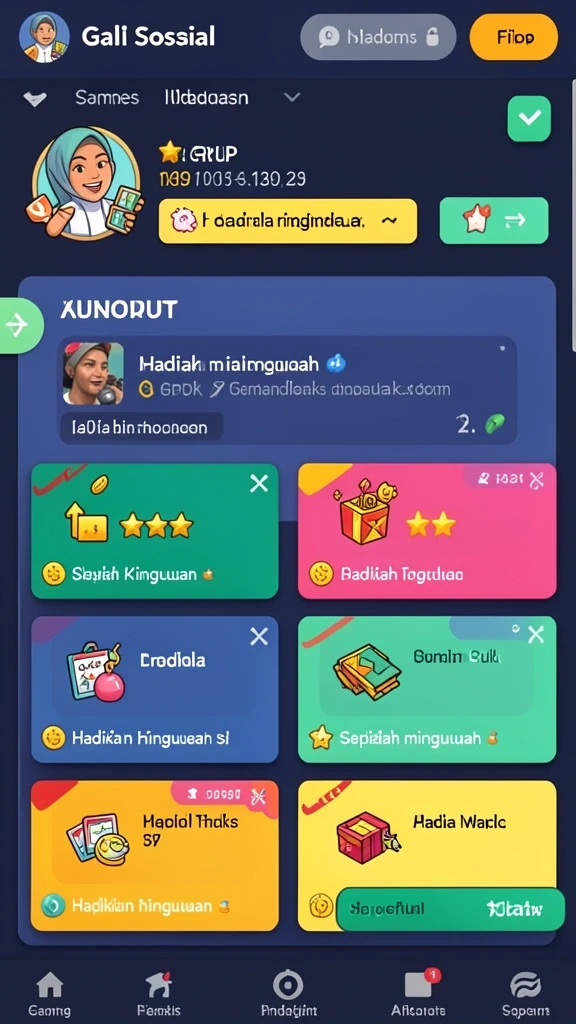Switch to the Pemtis tab
The width and height of the screenshot is (576, 1024).
point(157,993)
